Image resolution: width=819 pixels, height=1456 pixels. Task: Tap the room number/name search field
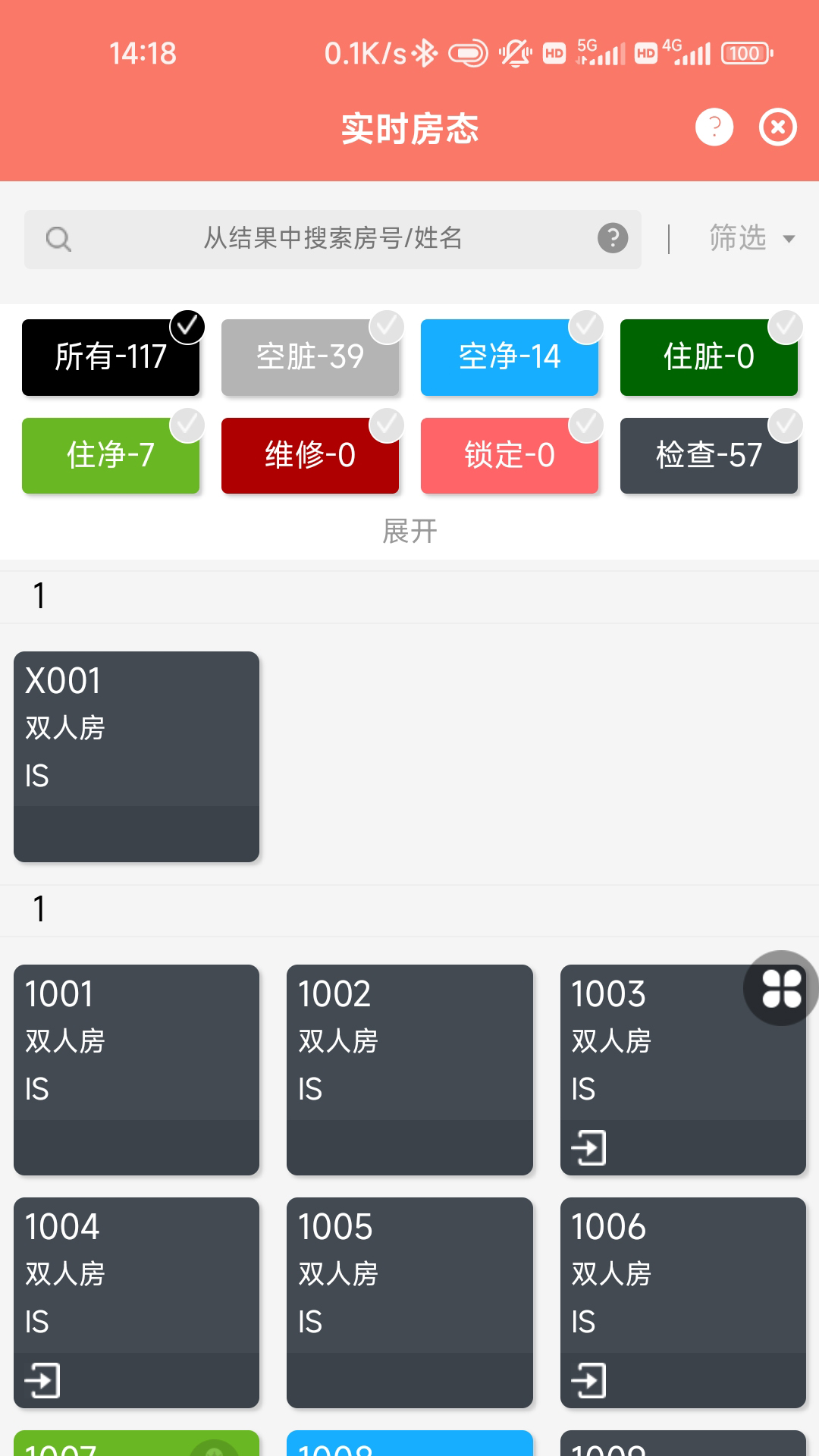[332, 239]
